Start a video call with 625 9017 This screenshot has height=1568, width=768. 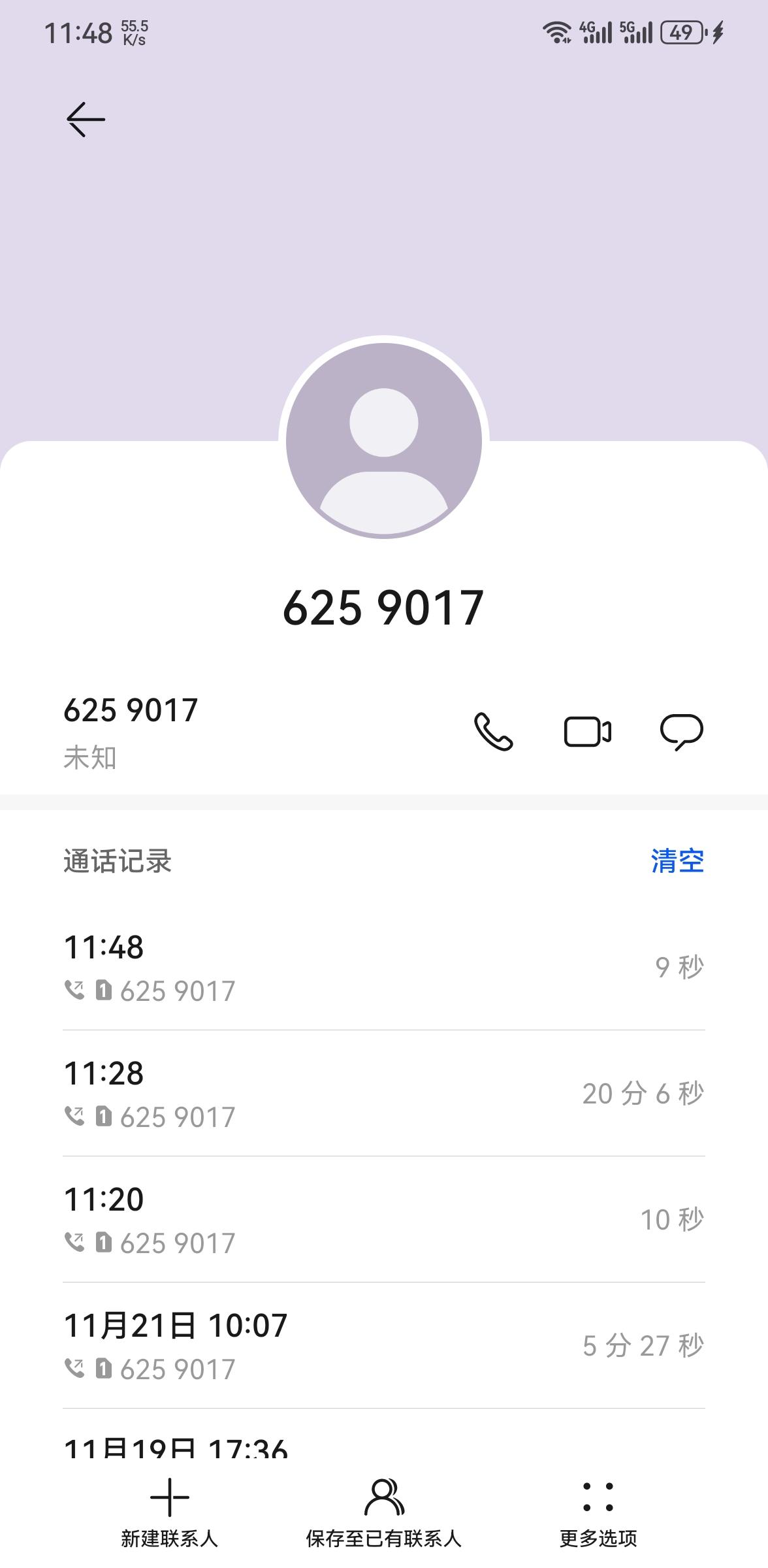point(587,731)
